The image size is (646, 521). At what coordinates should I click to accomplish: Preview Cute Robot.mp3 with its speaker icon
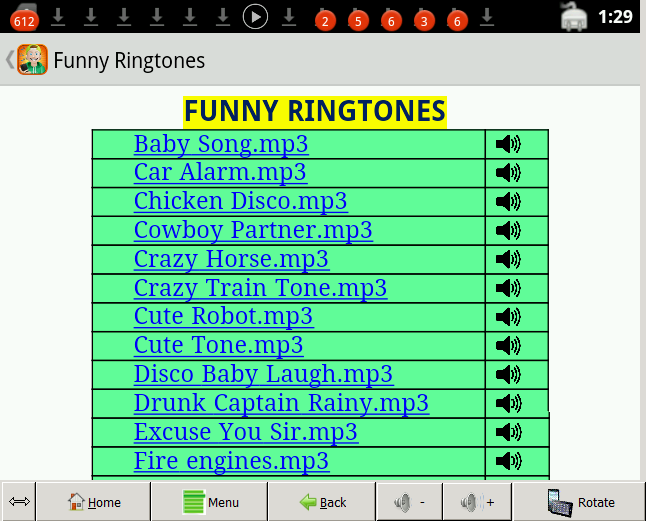click(x=508, y=317)
